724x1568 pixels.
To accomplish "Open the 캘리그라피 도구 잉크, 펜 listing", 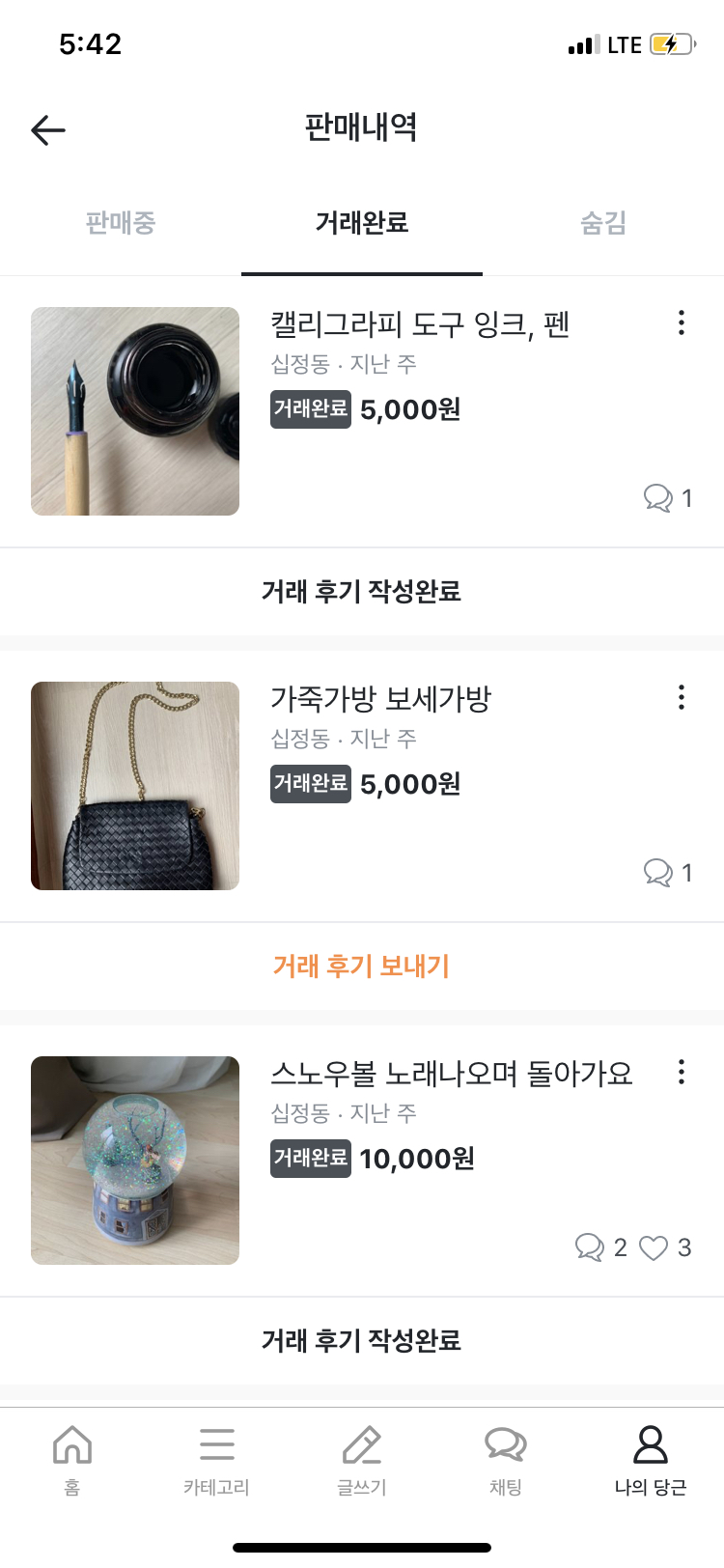I will click(420, 325).
